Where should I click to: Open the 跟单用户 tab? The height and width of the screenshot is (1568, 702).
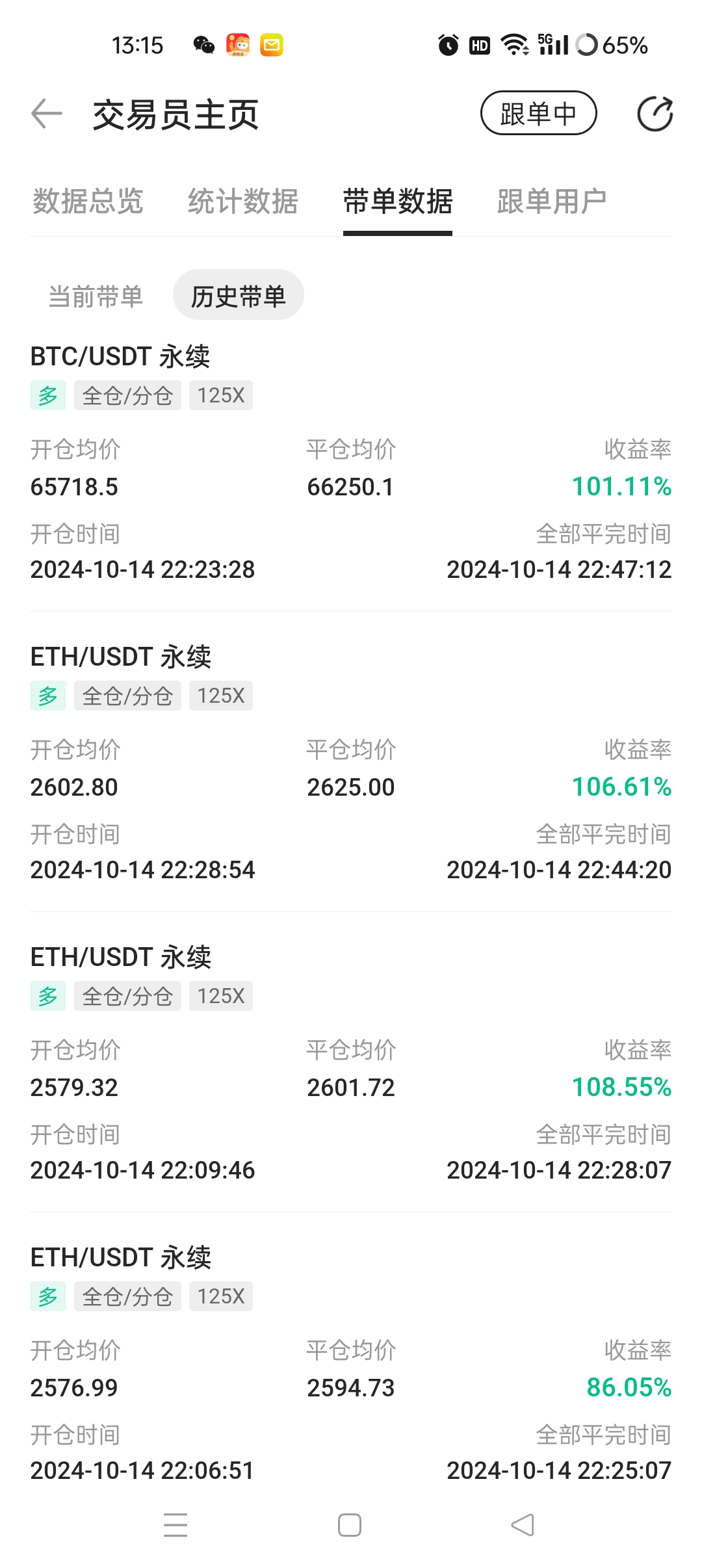point(552,202)
